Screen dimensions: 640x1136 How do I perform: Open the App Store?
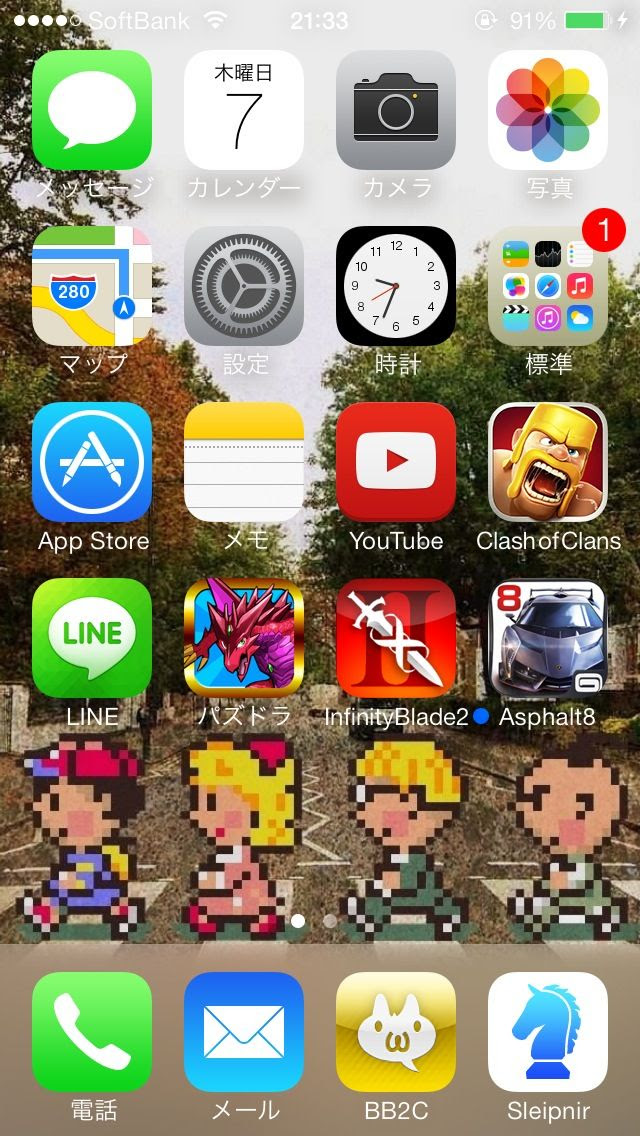pos(92,462)
